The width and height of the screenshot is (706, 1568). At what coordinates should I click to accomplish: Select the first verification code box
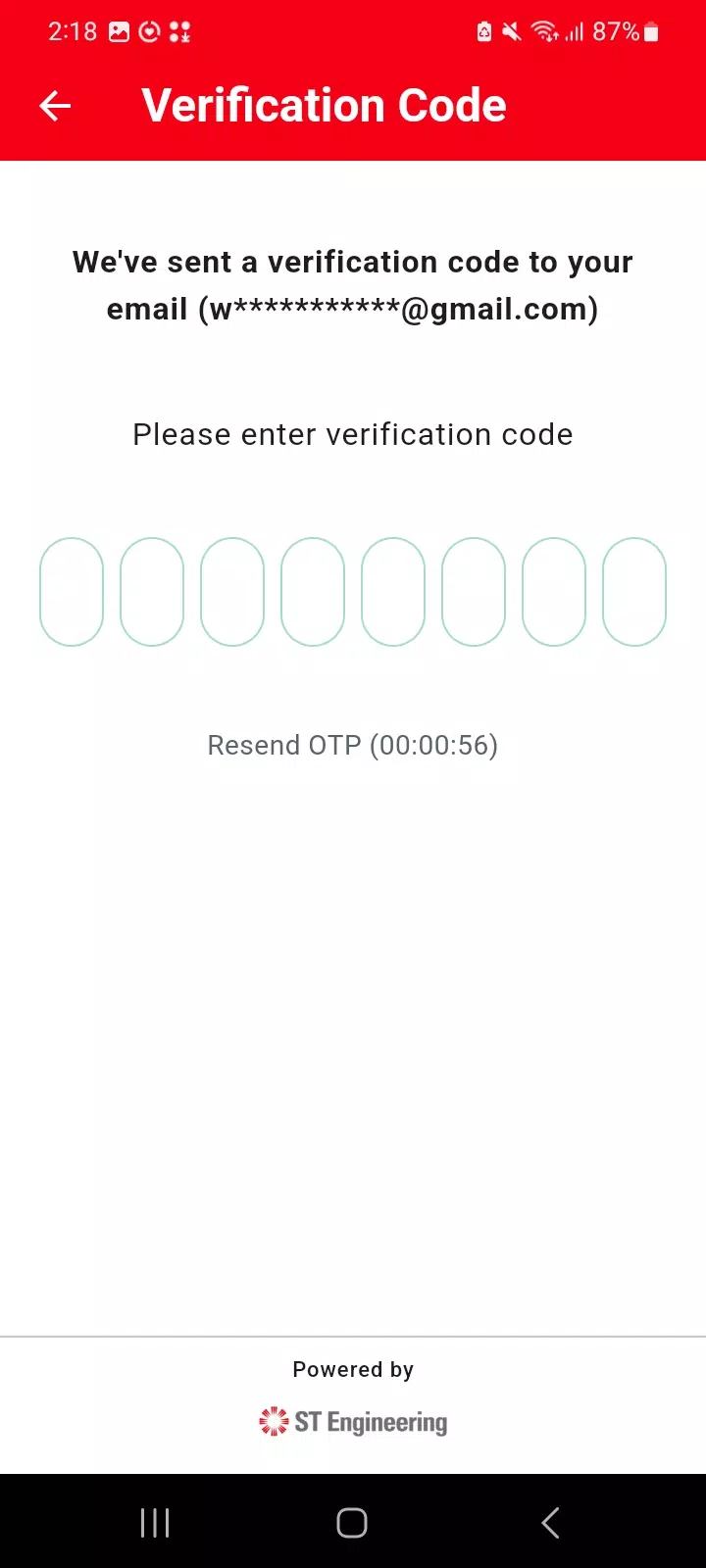tap(72, 592)
